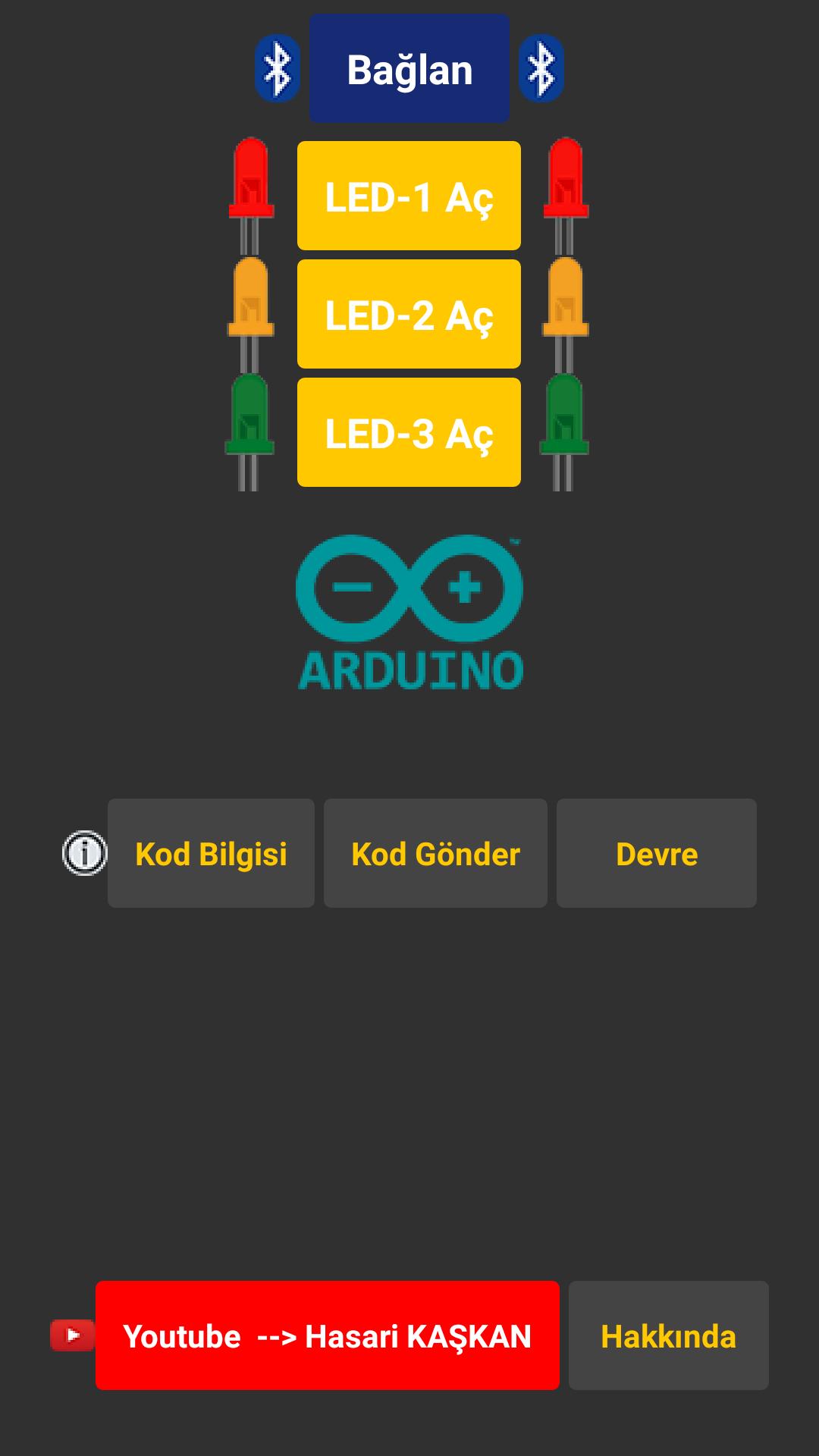Screen dimensions: 819x1456
Task: Open the Hakkında about page
Action: coord(668,1335)
